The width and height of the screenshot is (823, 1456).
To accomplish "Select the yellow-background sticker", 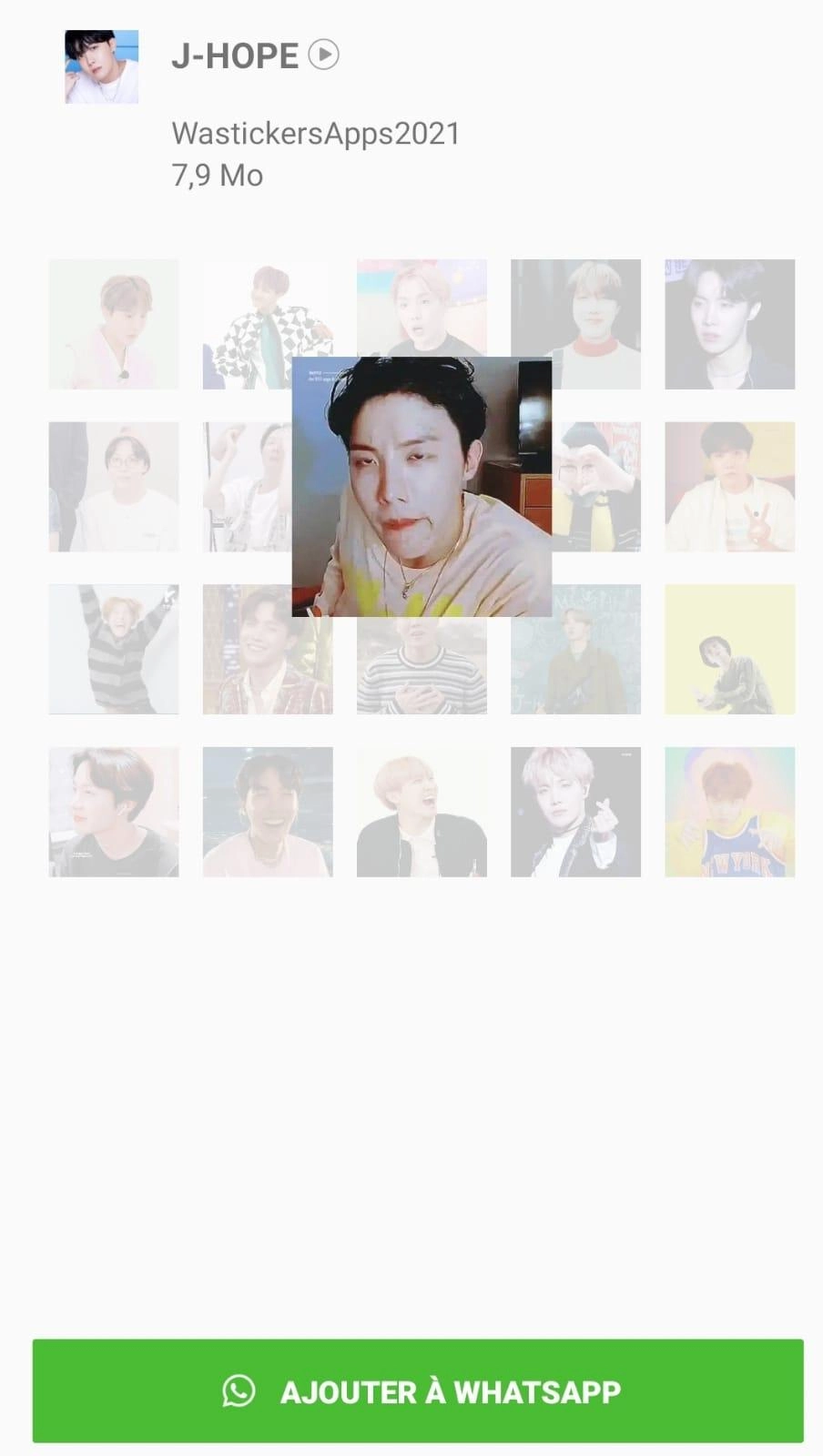I will pos(729,649).
